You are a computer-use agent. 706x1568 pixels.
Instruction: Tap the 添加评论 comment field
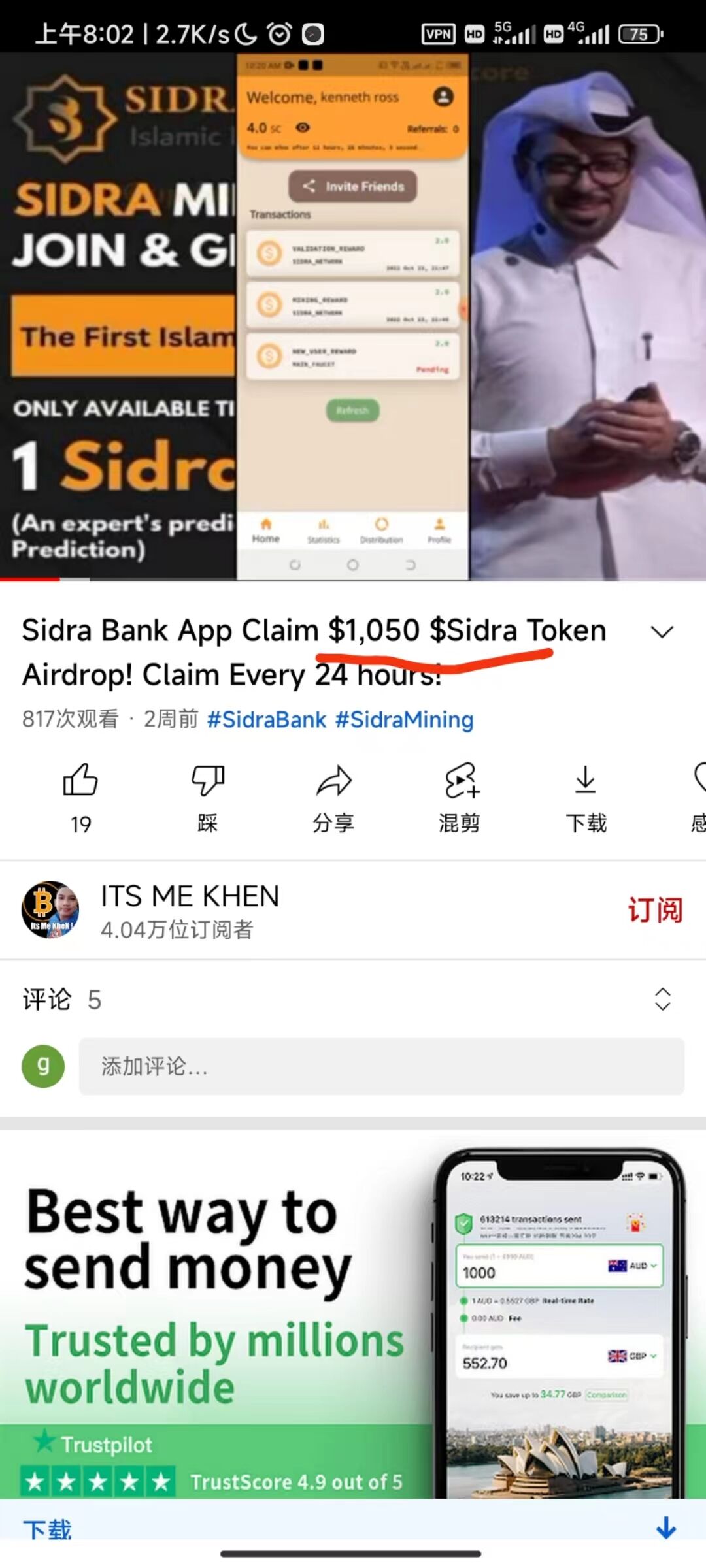381,1066
